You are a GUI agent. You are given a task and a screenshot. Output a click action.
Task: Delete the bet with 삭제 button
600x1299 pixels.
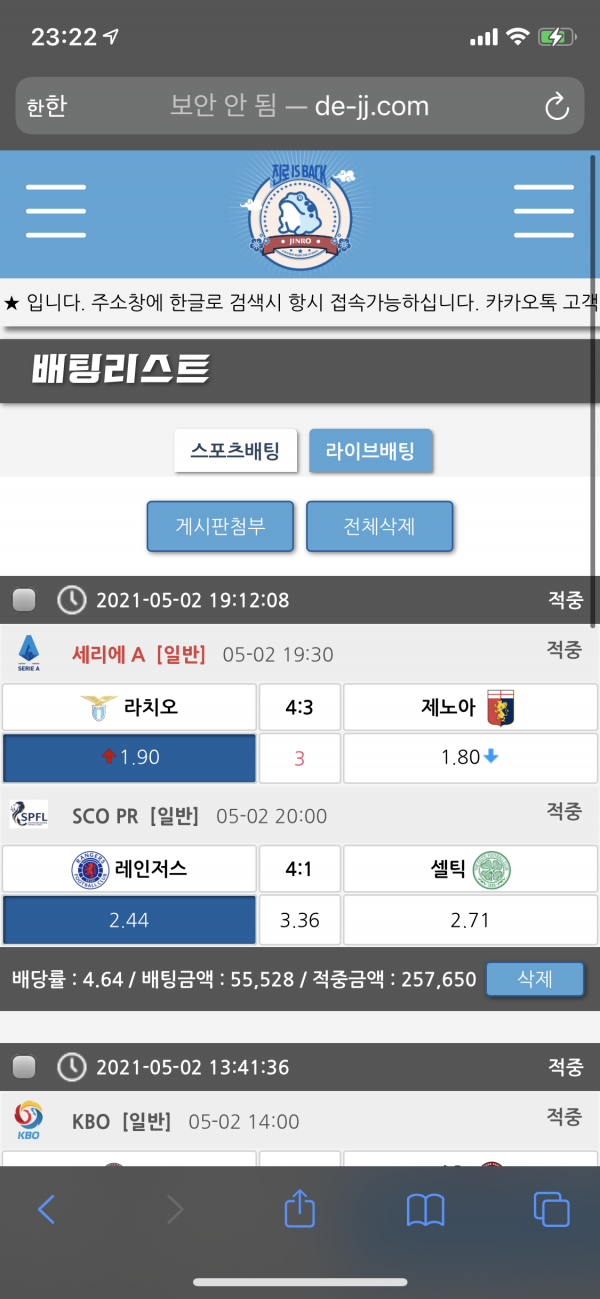(x=534, y=979)
